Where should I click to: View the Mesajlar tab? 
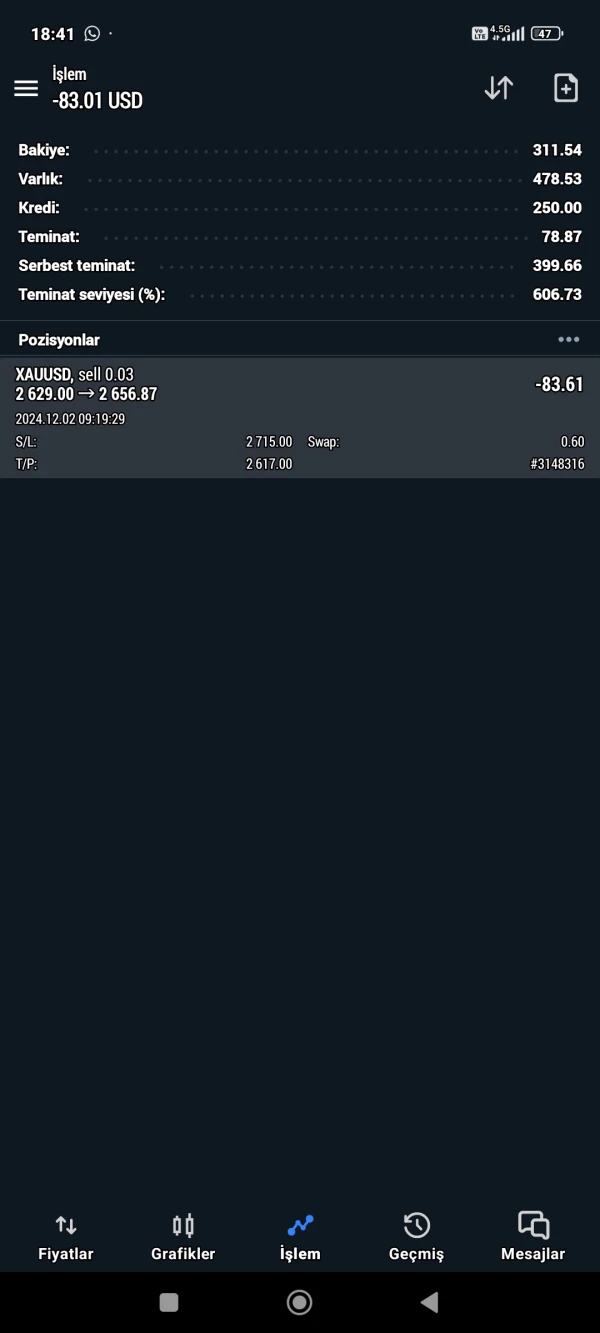pos(533,1236)
